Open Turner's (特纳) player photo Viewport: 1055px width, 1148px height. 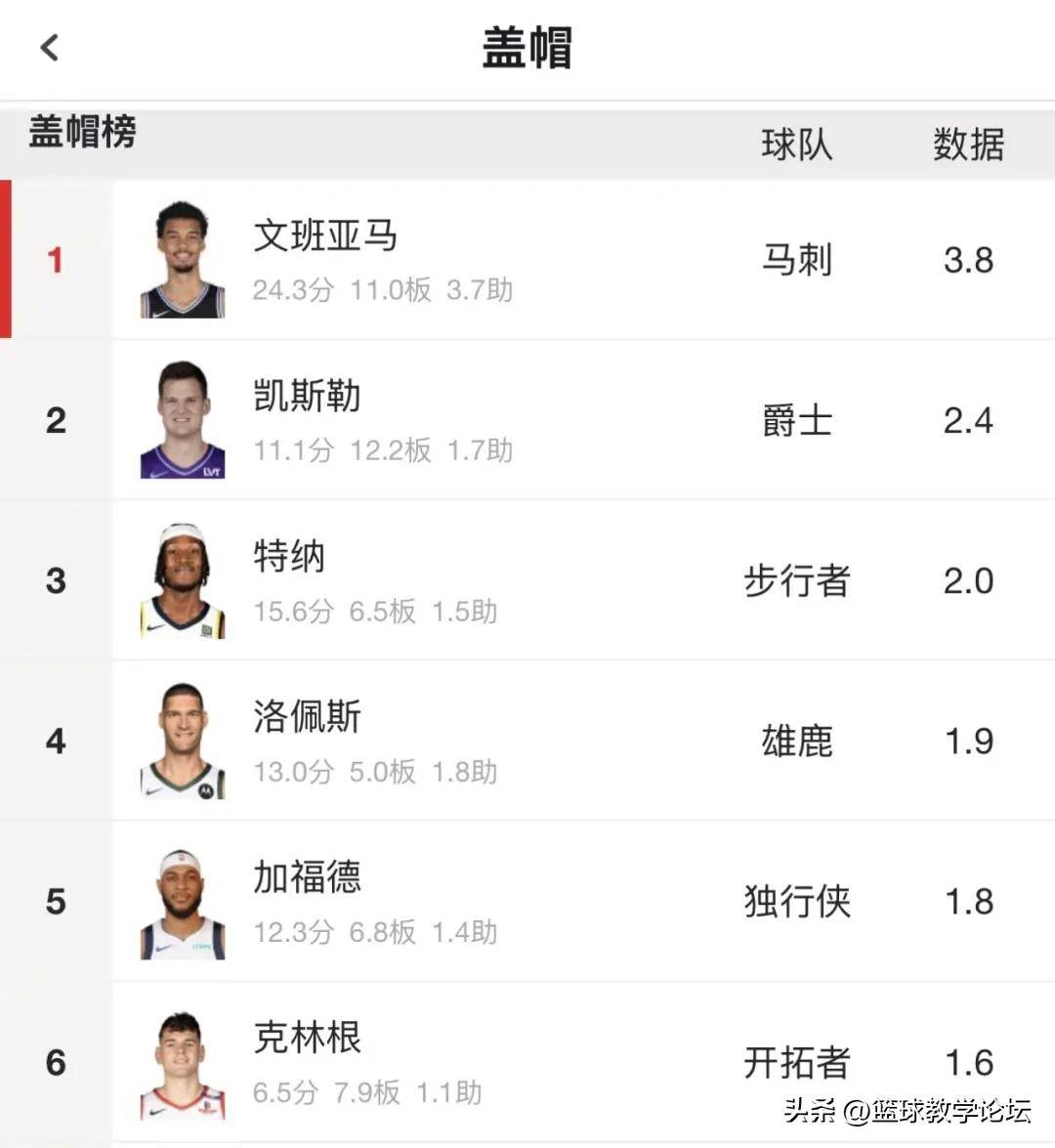pos(182,578)
